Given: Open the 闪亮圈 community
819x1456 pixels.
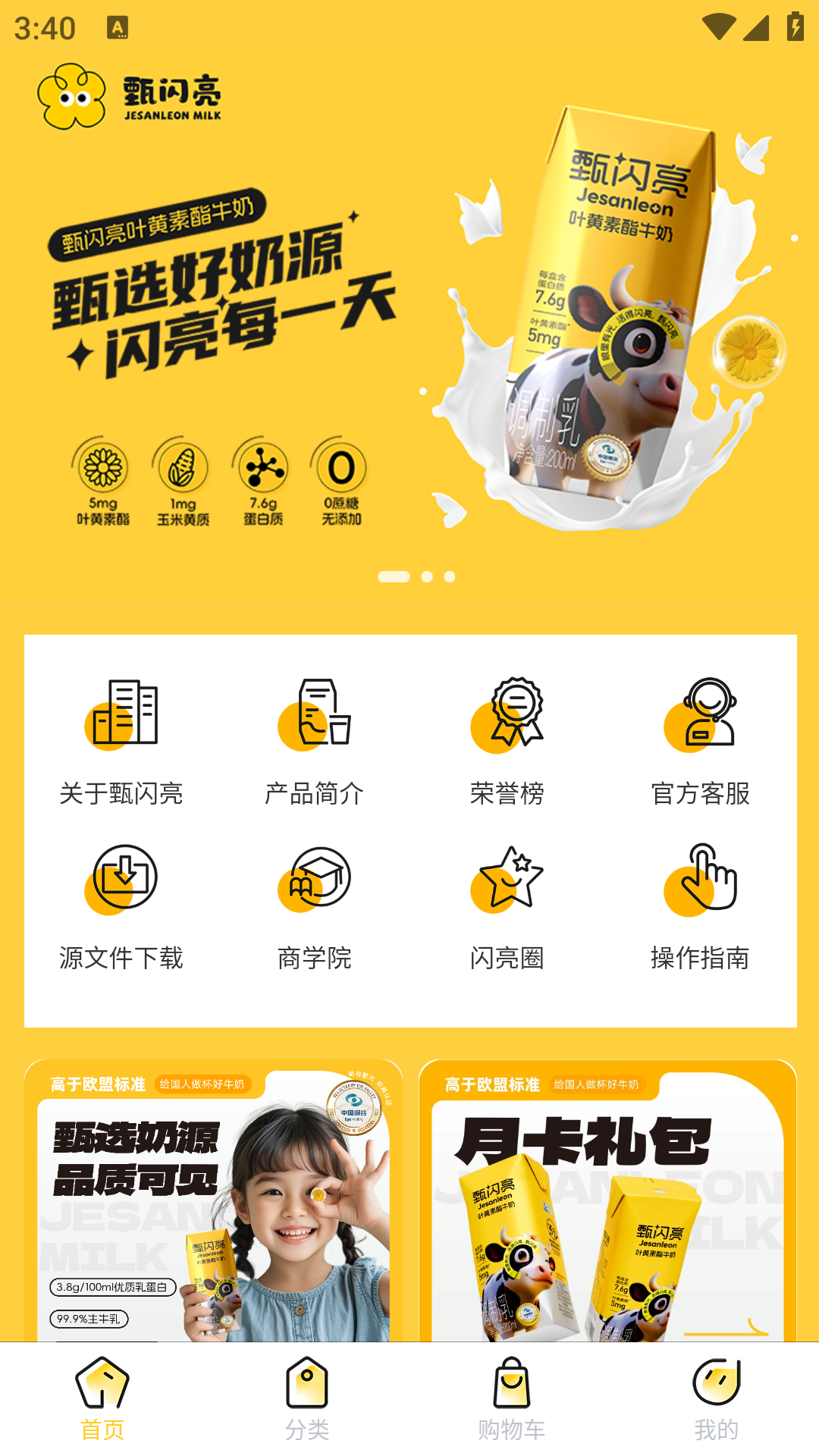Looking at the screenshot, I should click(x=507, y=907).
